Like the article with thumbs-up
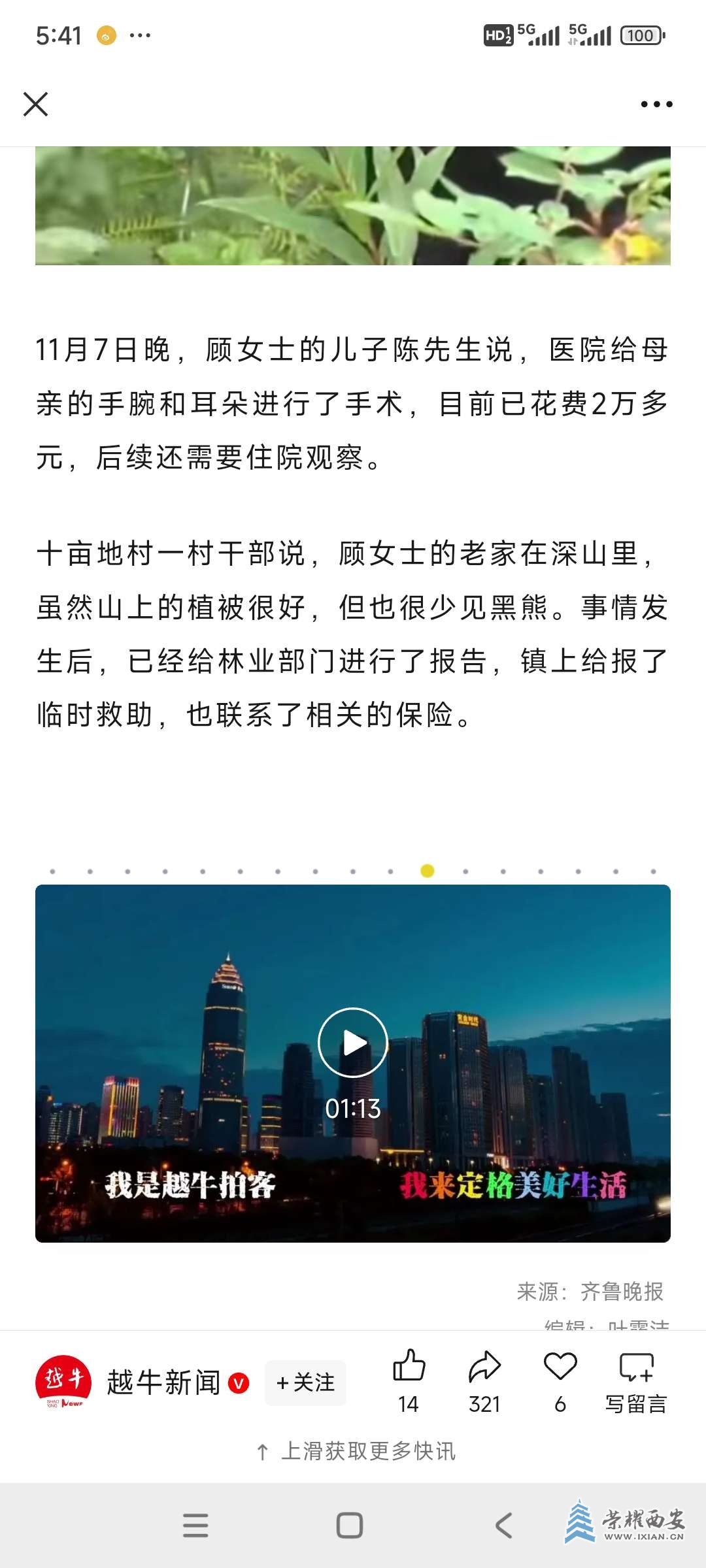Viewport: 706px width, 1568px height. (x=409, y=1367)
